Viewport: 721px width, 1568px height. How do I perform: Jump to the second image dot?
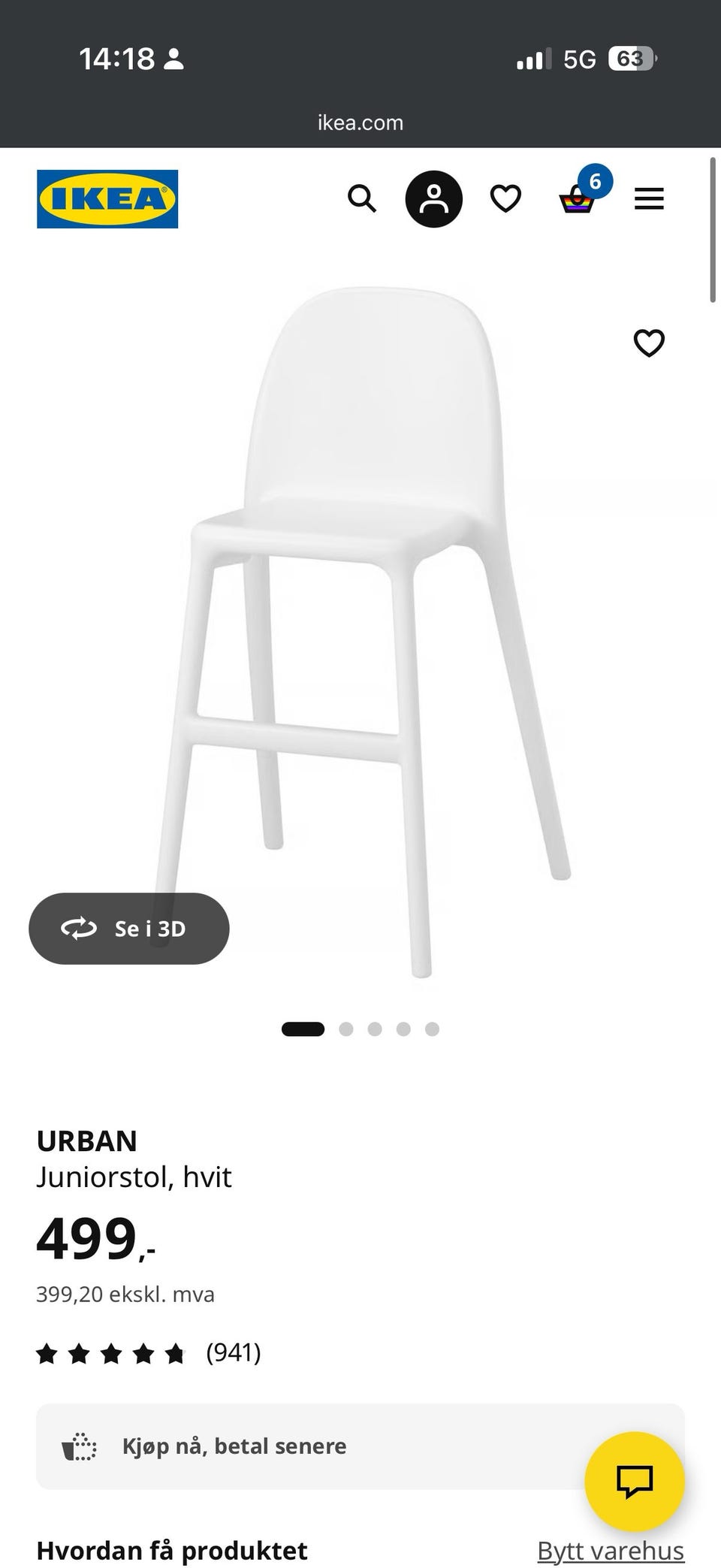(x=346, y=1029)
